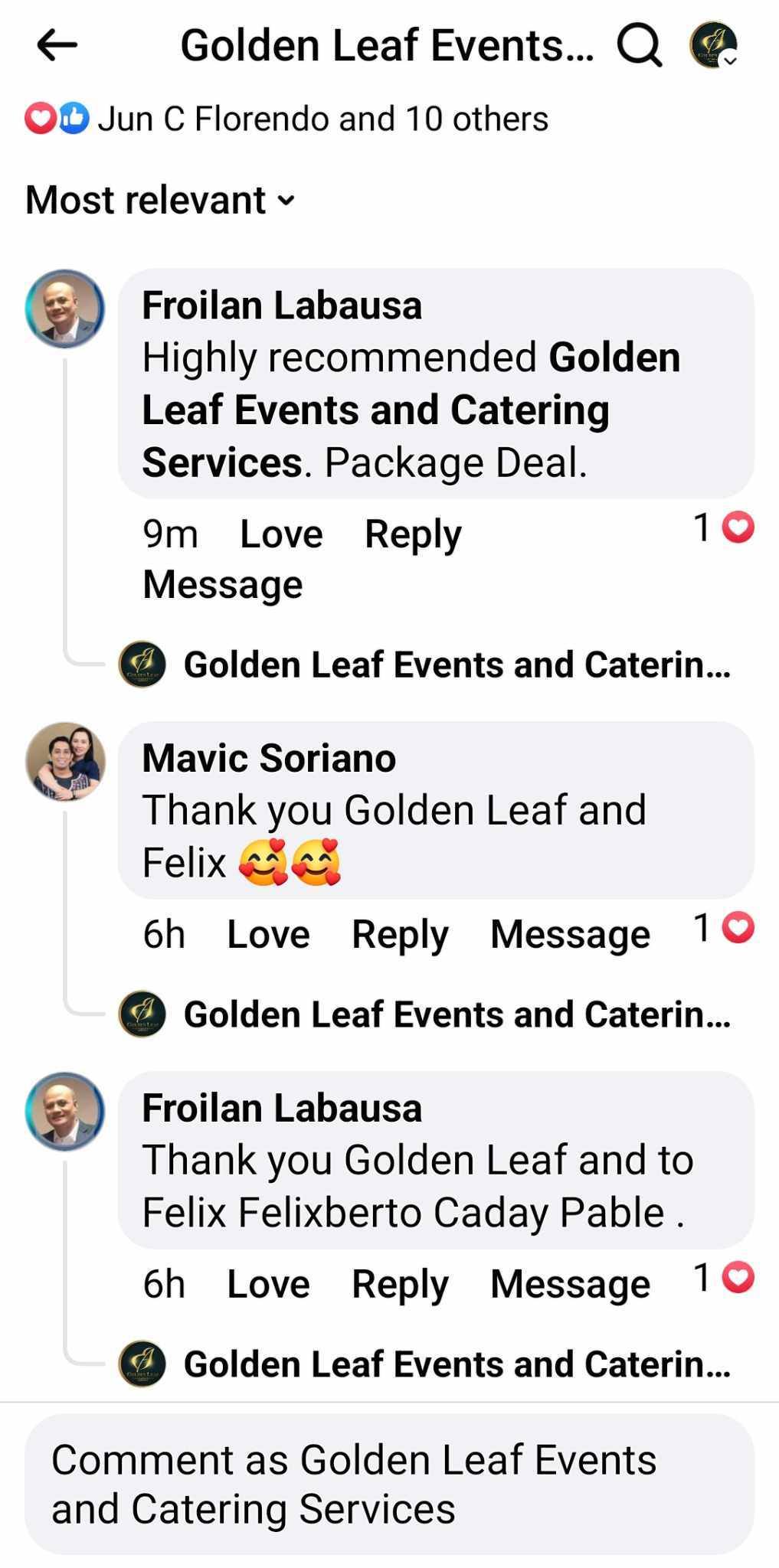Open the Most relevant sorting dropdown
The width and height of the screenshot is (779, 1568).
[x=155, y=200]
